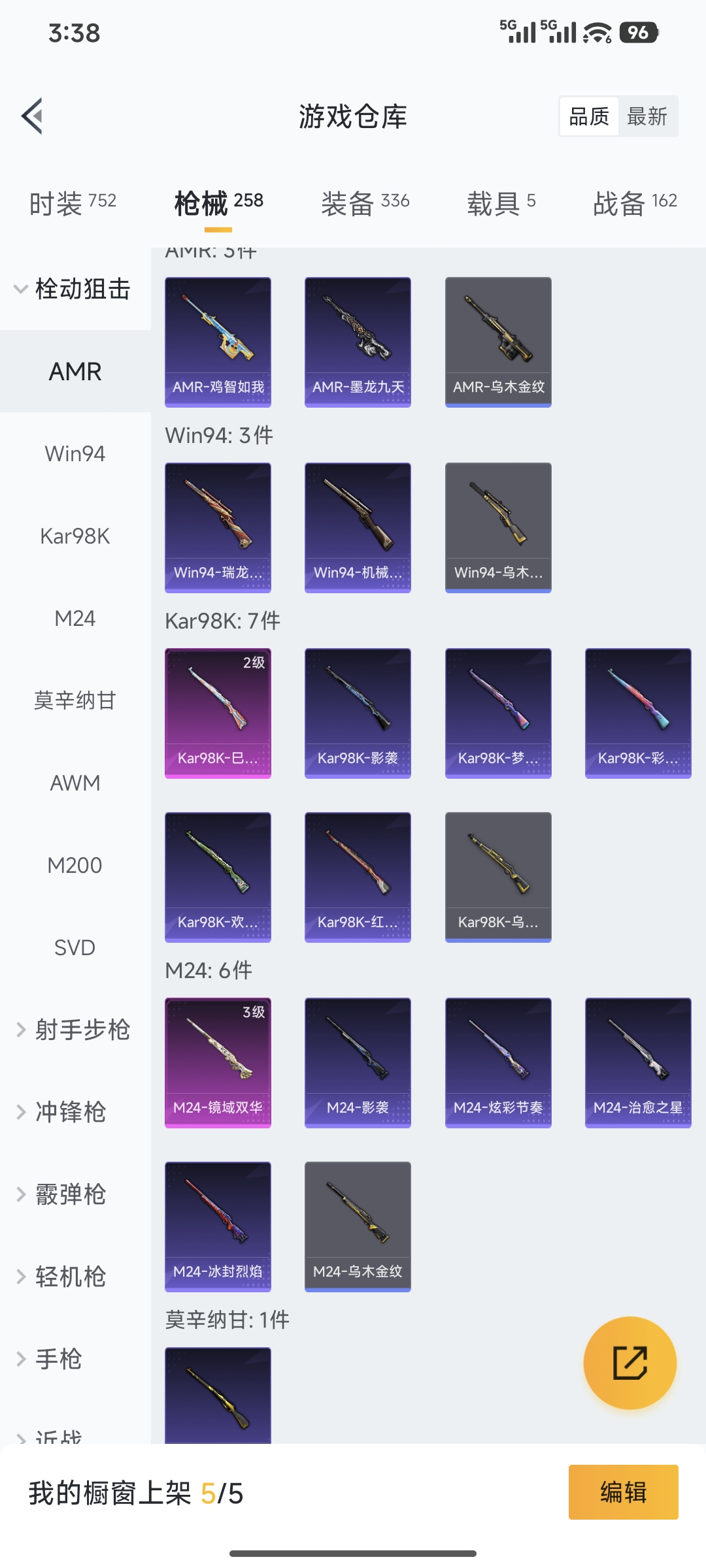The width and height of the screenshot is (706, 1568).
Task: Open the AMR-鸡智如我 skin
Action: (x=218, y=342)
